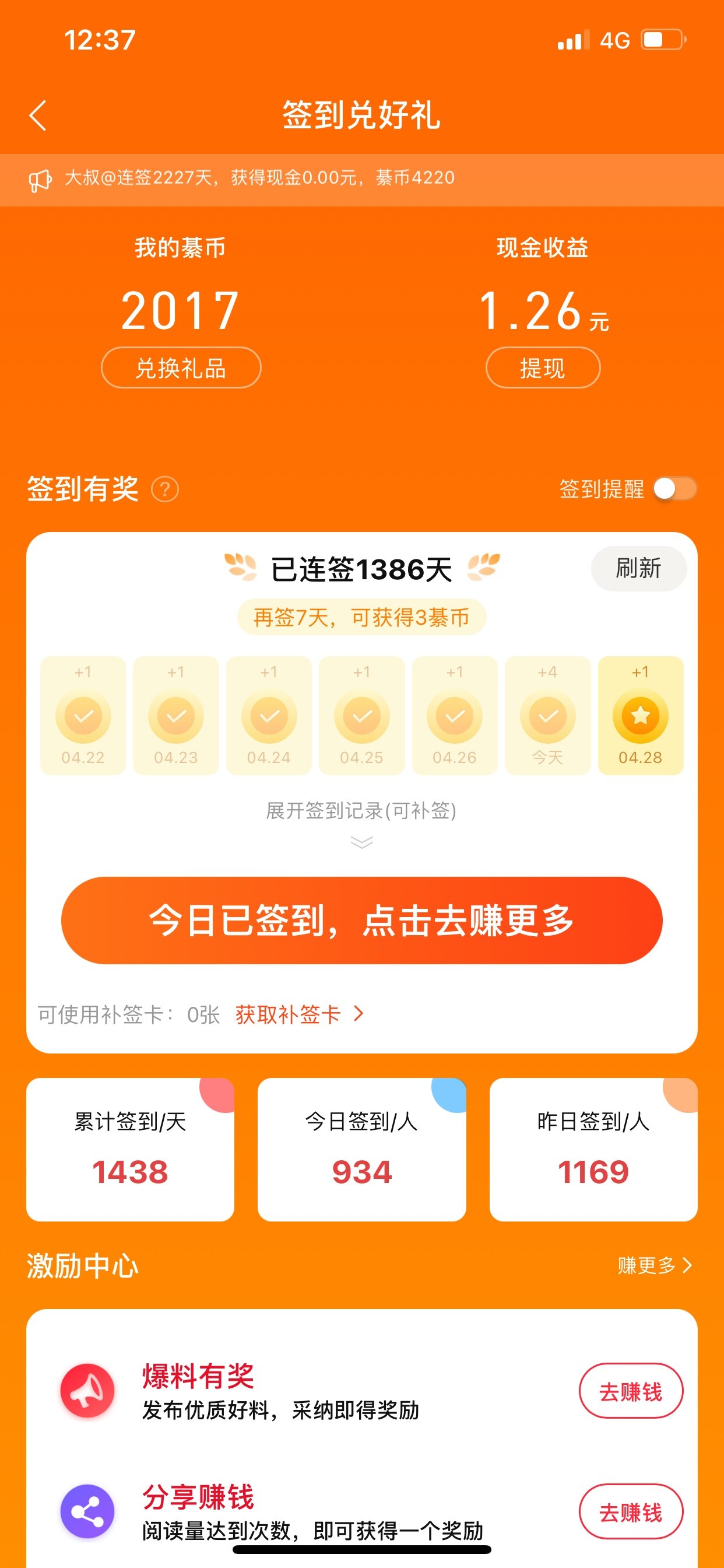Tap 去赚钱 for 爆料有奖
This screenshot has width=724, height=1568.
click(630, 1391)
